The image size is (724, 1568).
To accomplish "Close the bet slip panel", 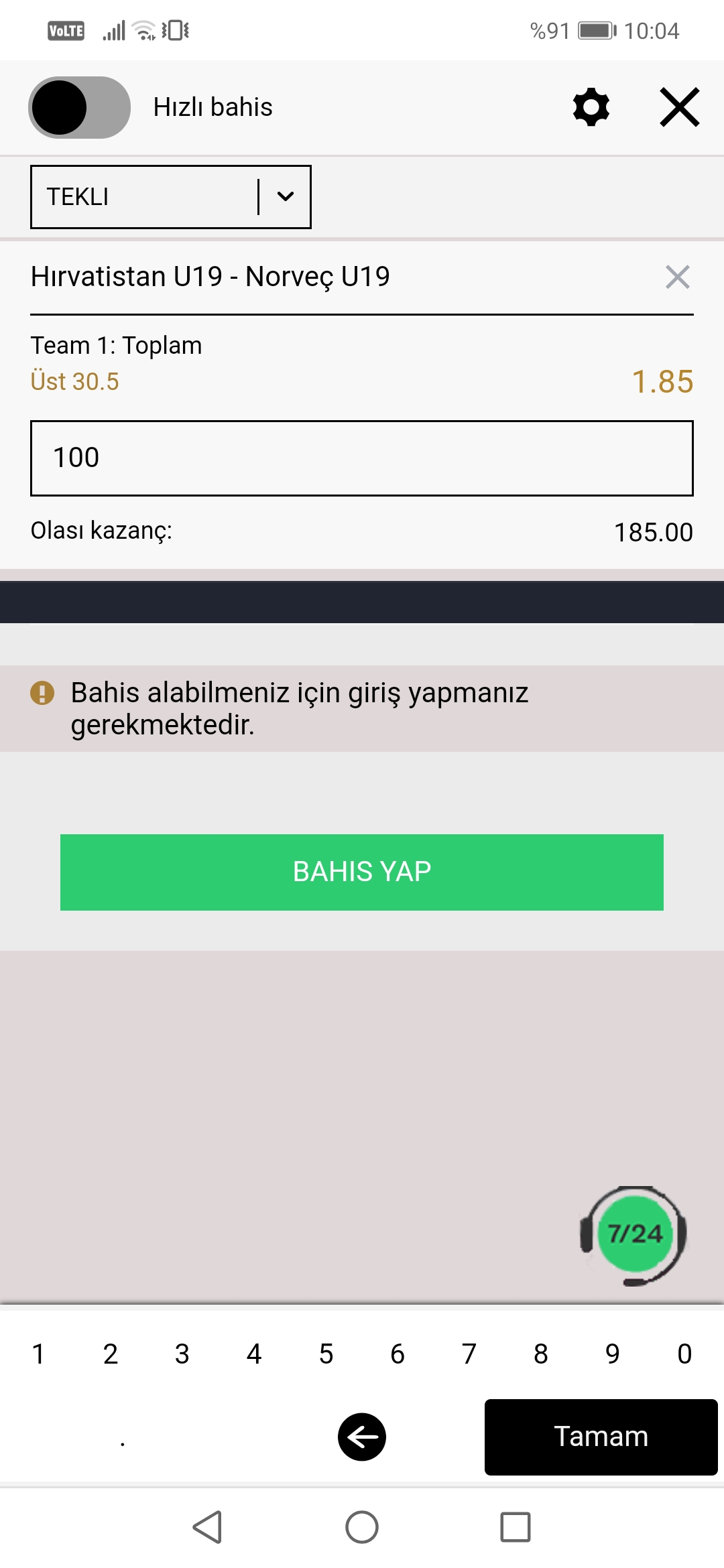I will [x=680, y=107].
